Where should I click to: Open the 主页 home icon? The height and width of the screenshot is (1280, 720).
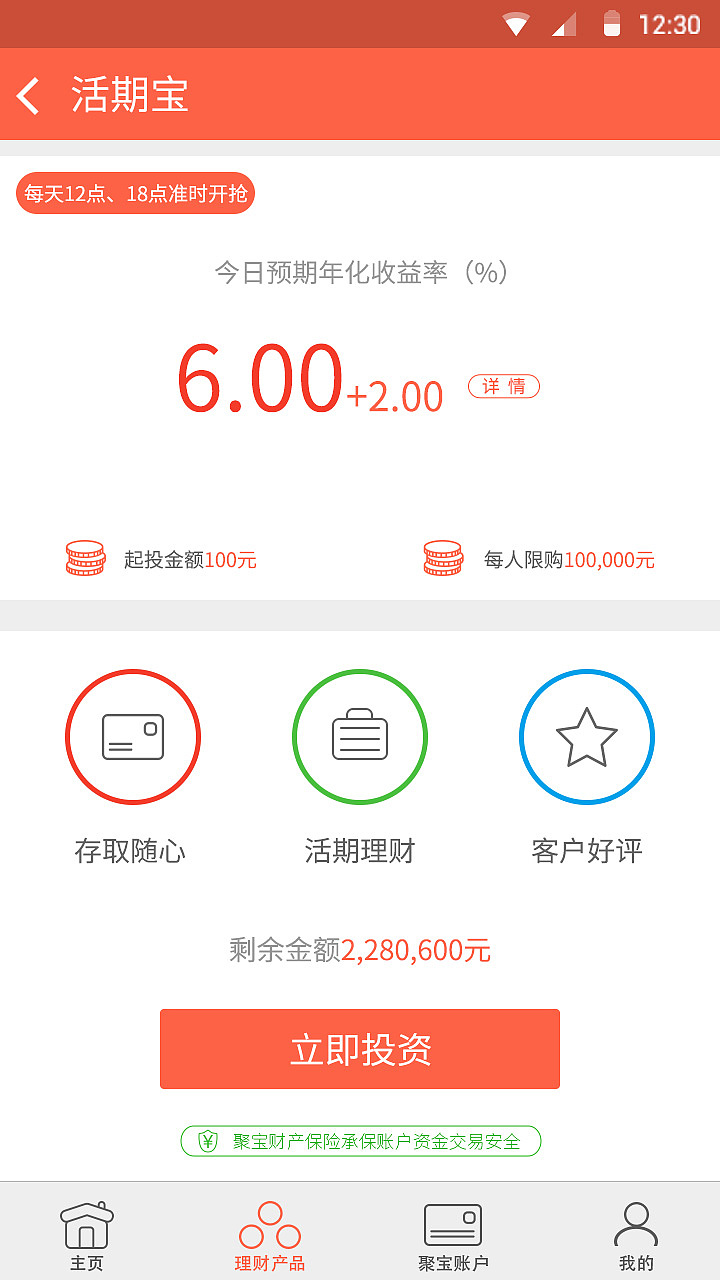tap(88, 1222)
